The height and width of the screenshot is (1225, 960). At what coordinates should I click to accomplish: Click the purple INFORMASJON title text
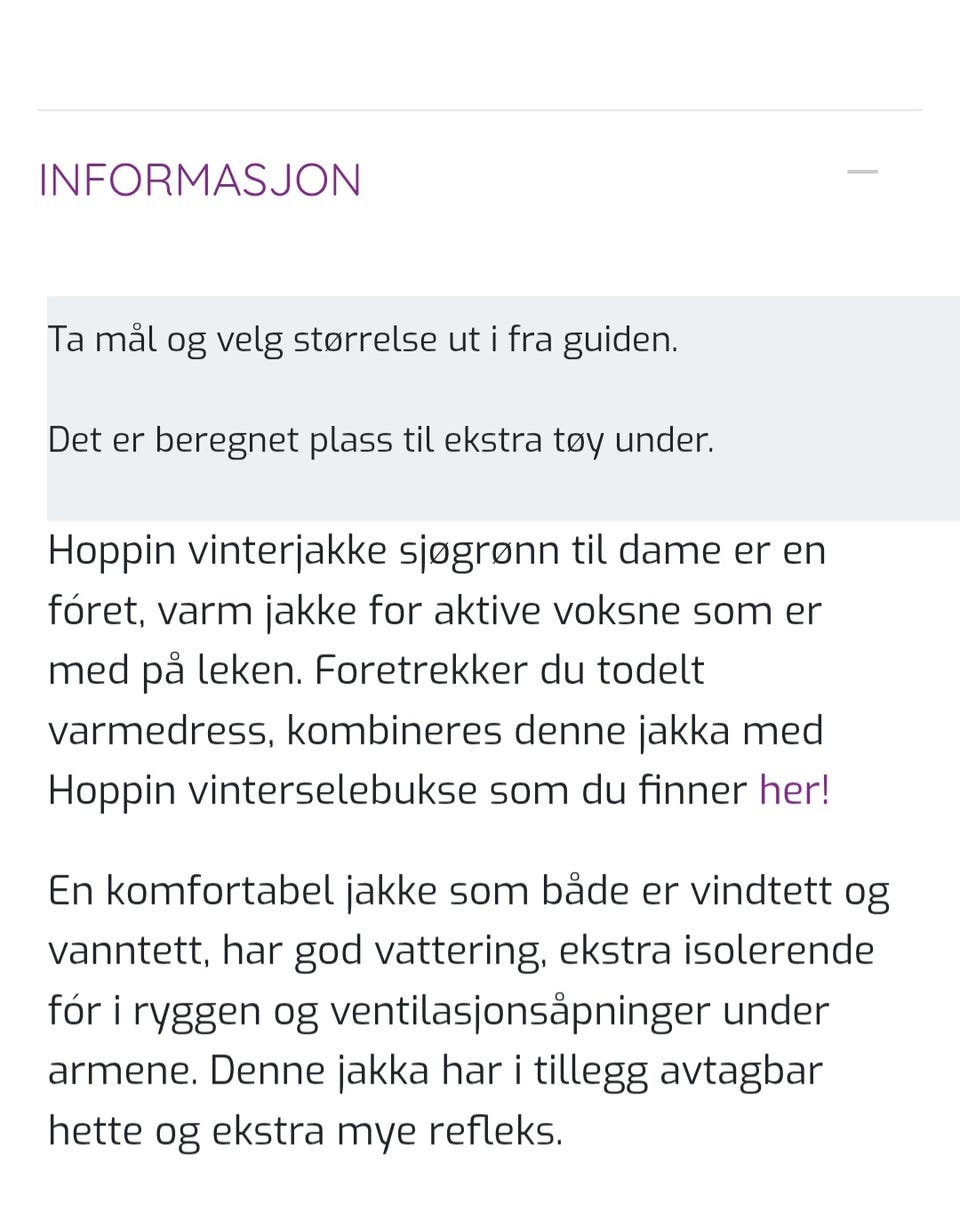coord(199,180)
